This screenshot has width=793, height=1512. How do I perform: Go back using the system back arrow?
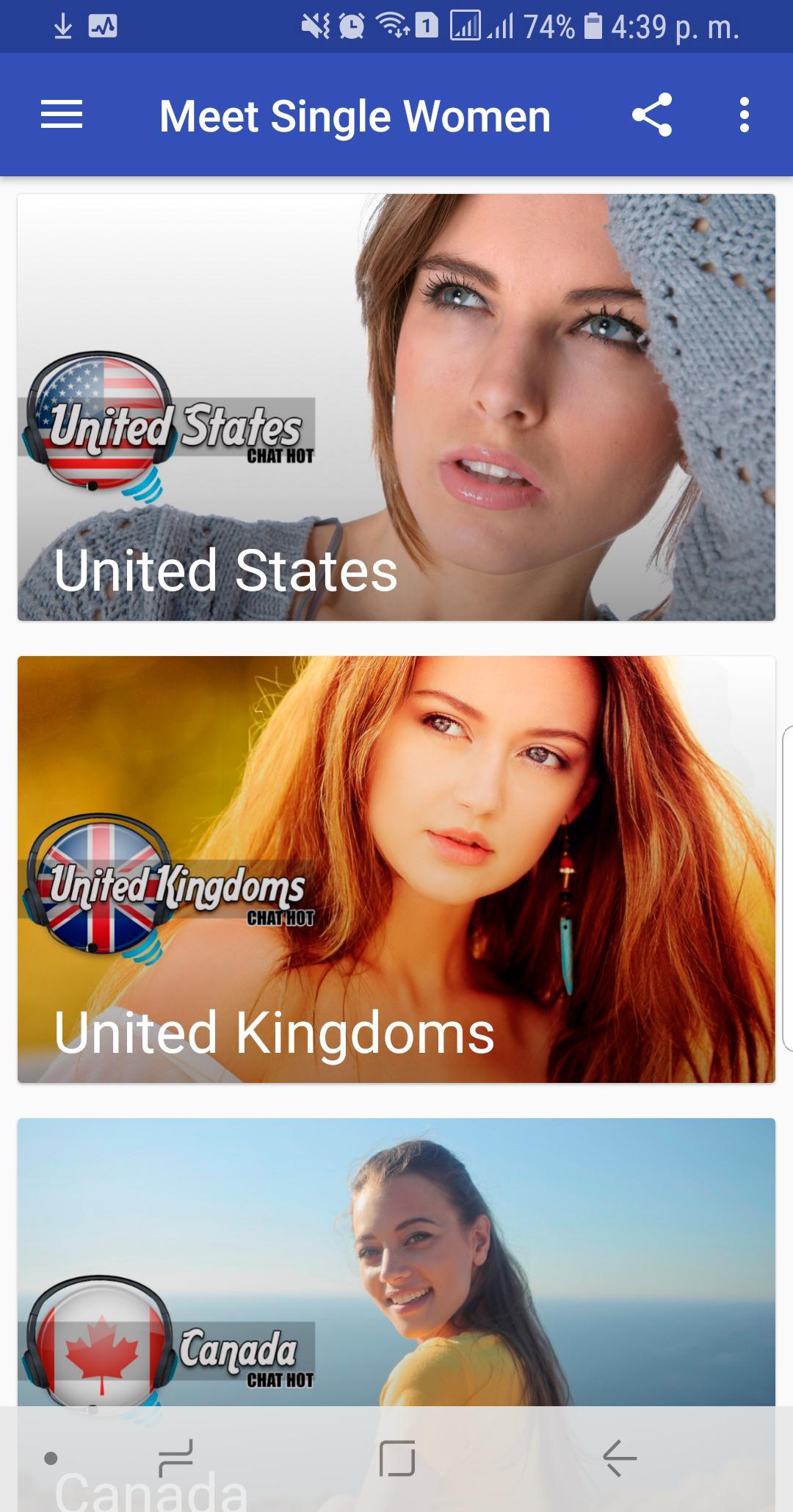coord(619,1458)
